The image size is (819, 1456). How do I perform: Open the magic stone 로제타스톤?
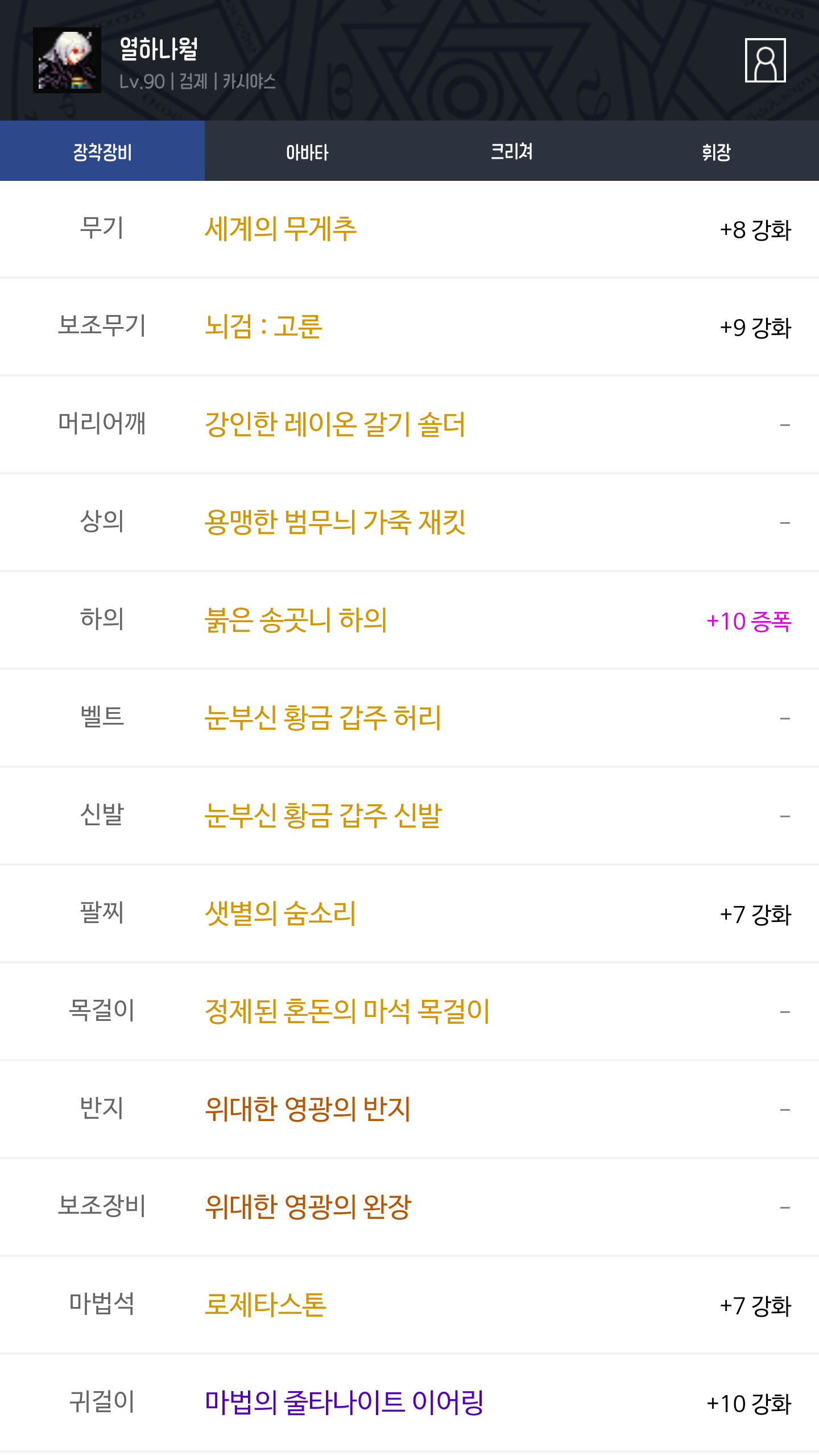click(x=266, y=1305)
